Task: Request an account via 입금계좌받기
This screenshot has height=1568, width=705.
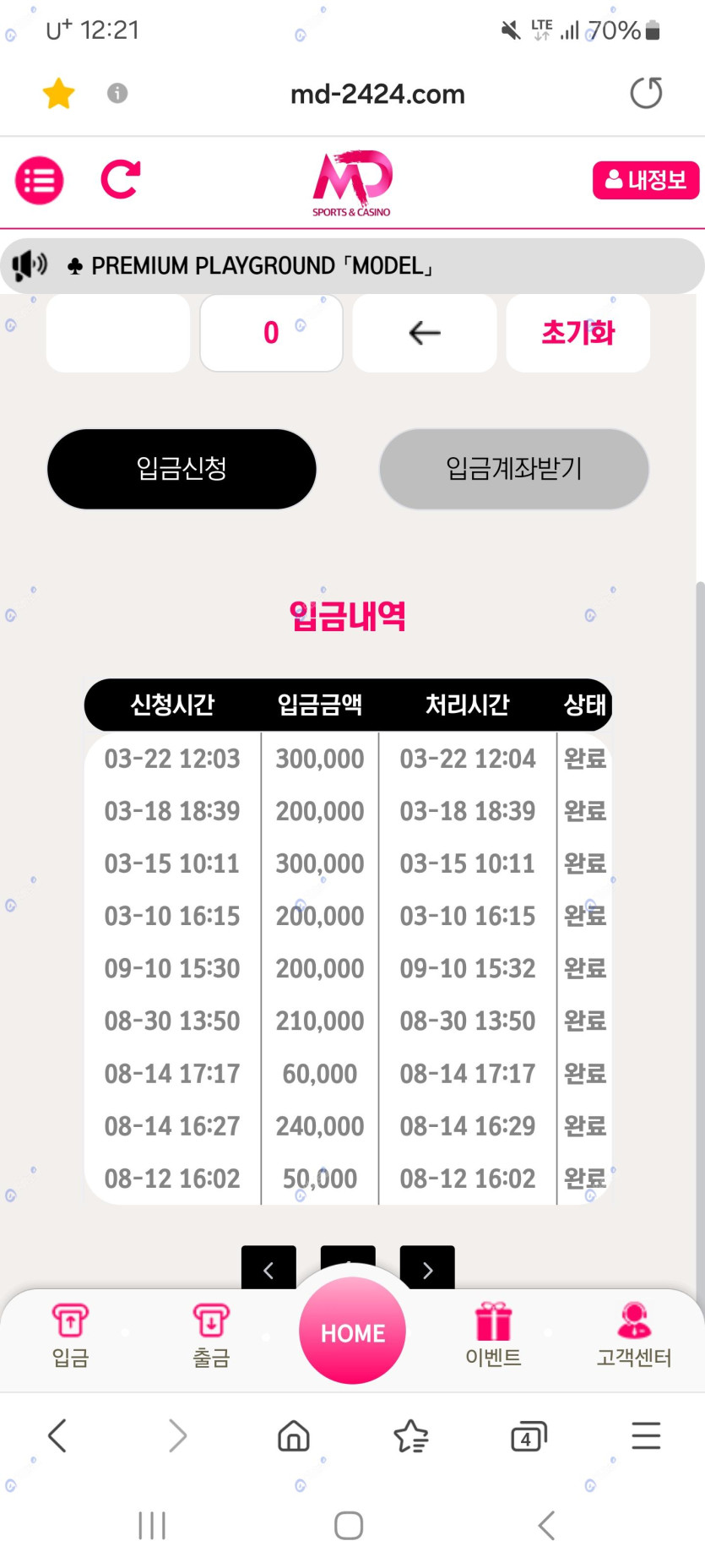Action: 513,469
